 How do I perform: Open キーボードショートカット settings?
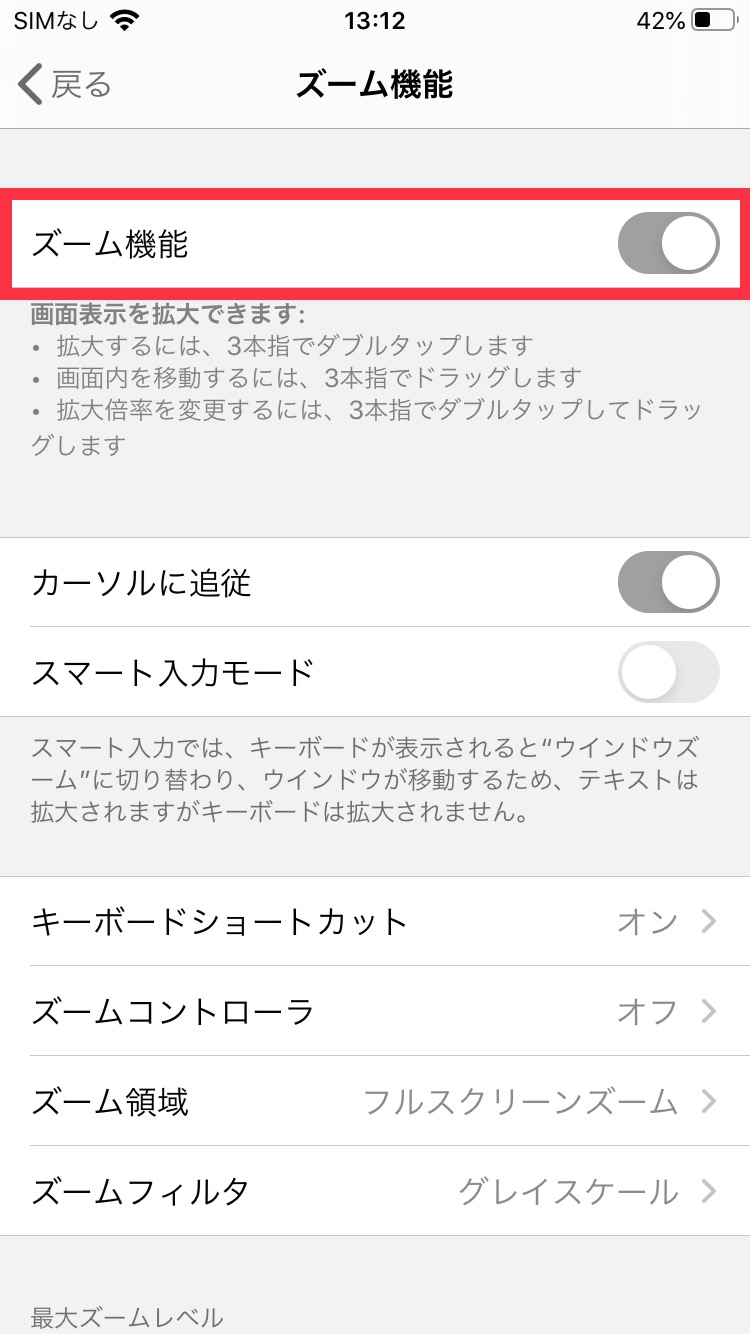click(x=375, y=921)
